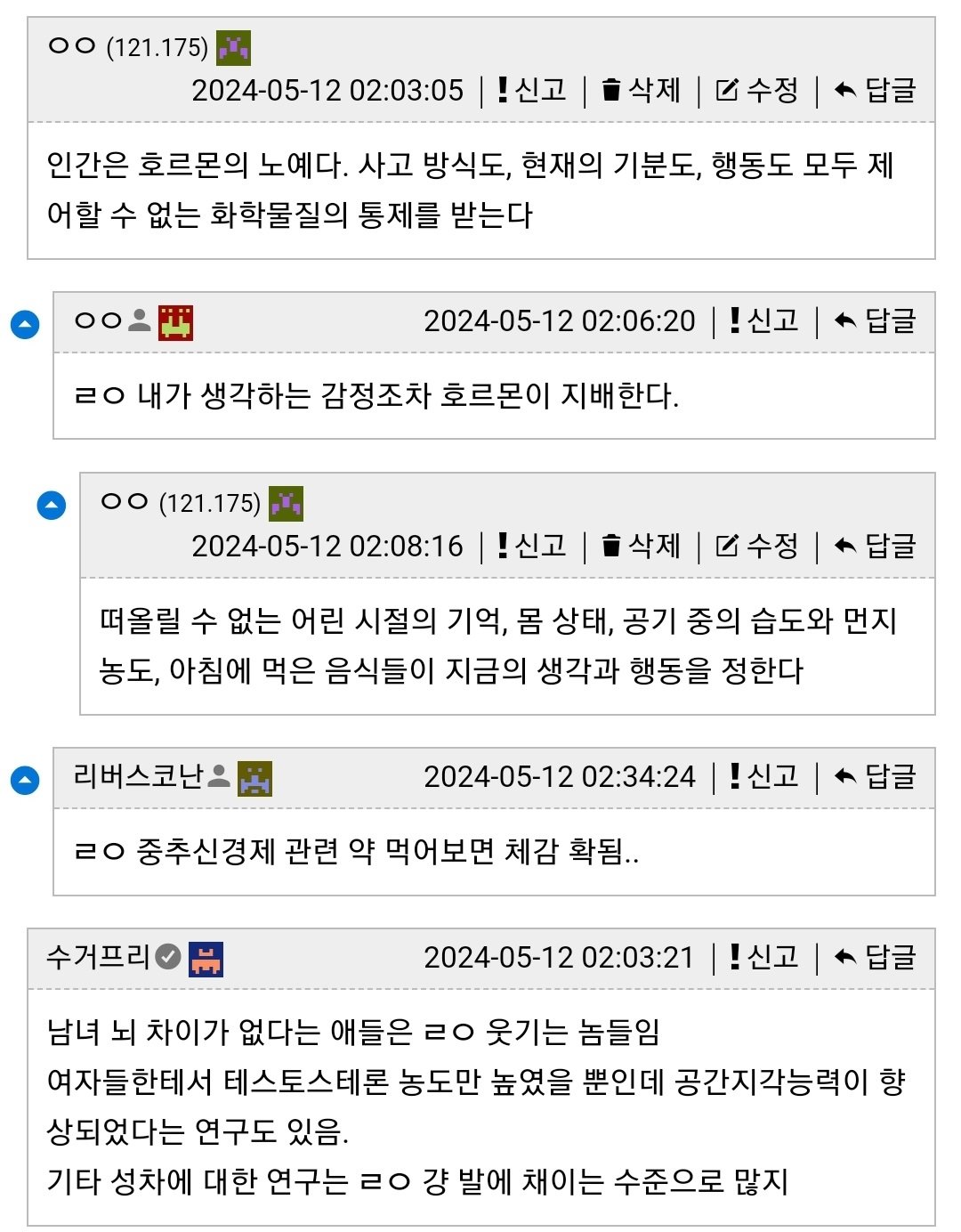Reply to the comment posted at 02:06:20
961x1232 pixels.
(x=875, y=320)
